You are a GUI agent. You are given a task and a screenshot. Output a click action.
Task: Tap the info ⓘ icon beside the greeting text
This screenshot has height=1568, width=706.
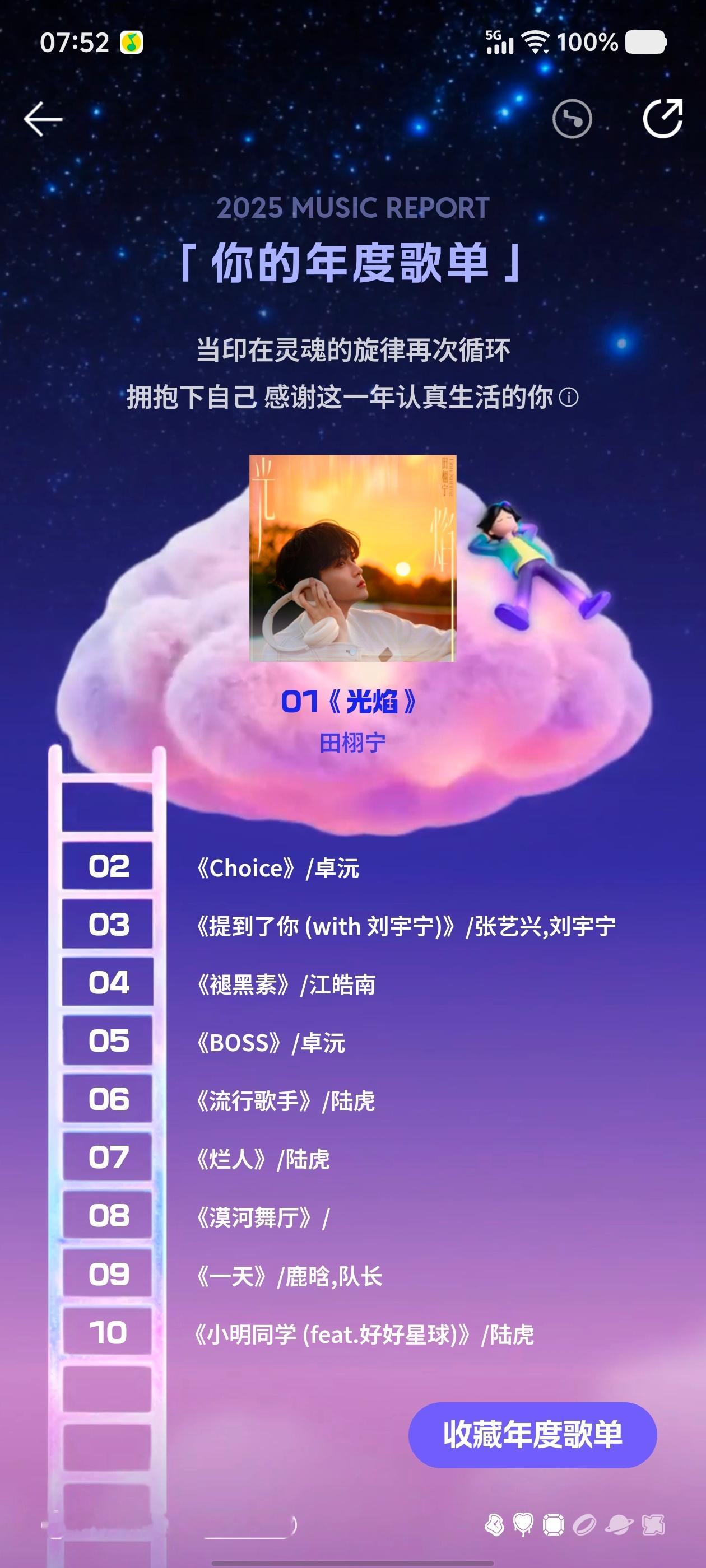point(570,396)
